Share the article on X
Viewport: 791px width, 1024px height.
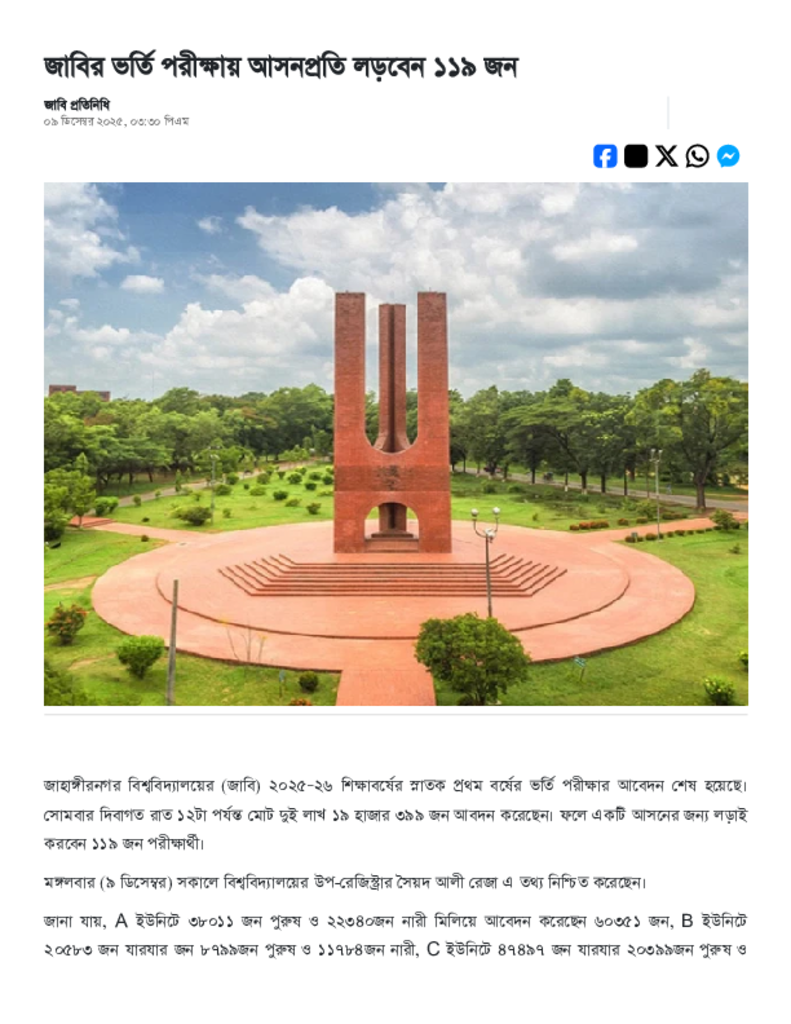[666, 156]
